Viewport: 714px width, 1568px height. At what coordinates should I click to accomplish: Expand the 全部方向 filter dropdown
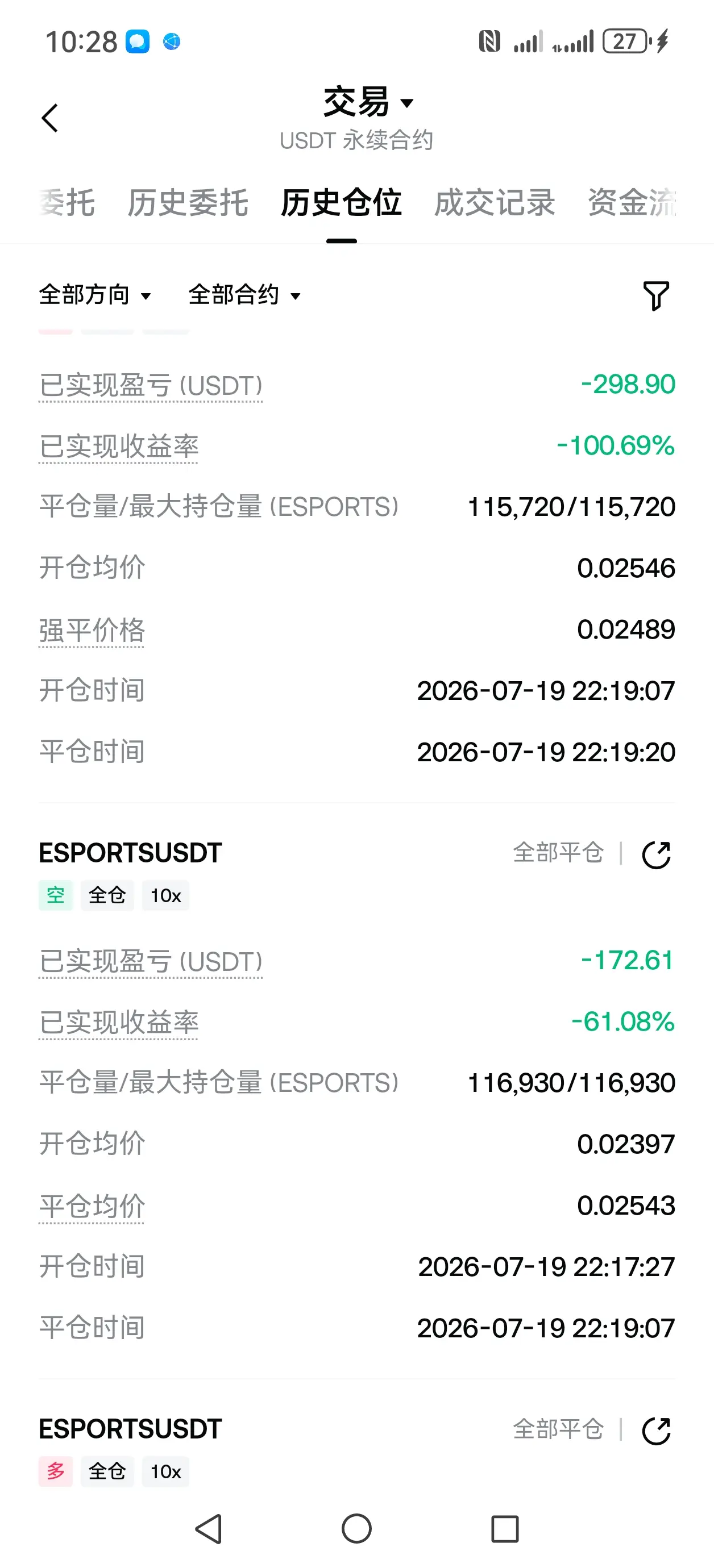point(95,295)
